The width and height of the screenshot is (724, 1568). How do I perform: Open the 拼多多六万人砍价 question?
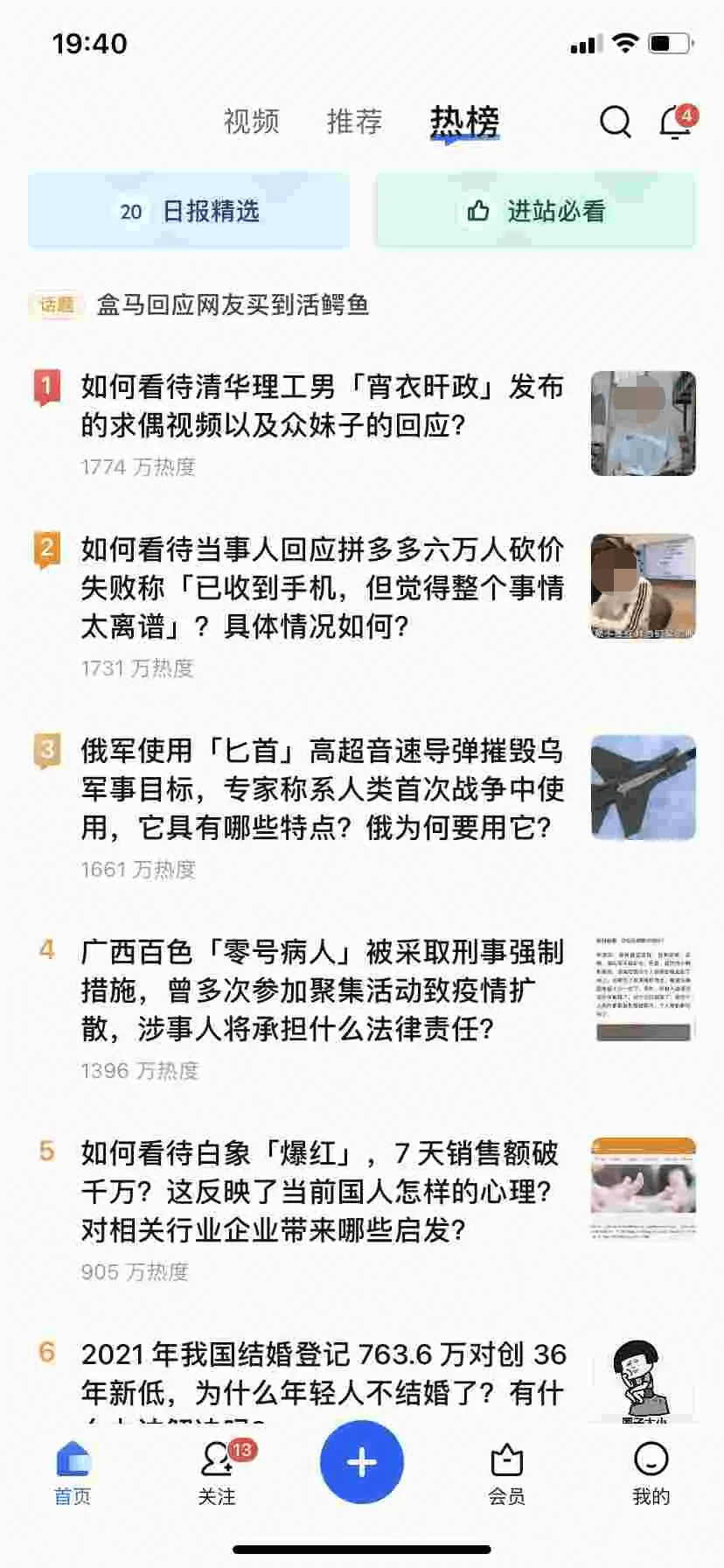point(322,588)
